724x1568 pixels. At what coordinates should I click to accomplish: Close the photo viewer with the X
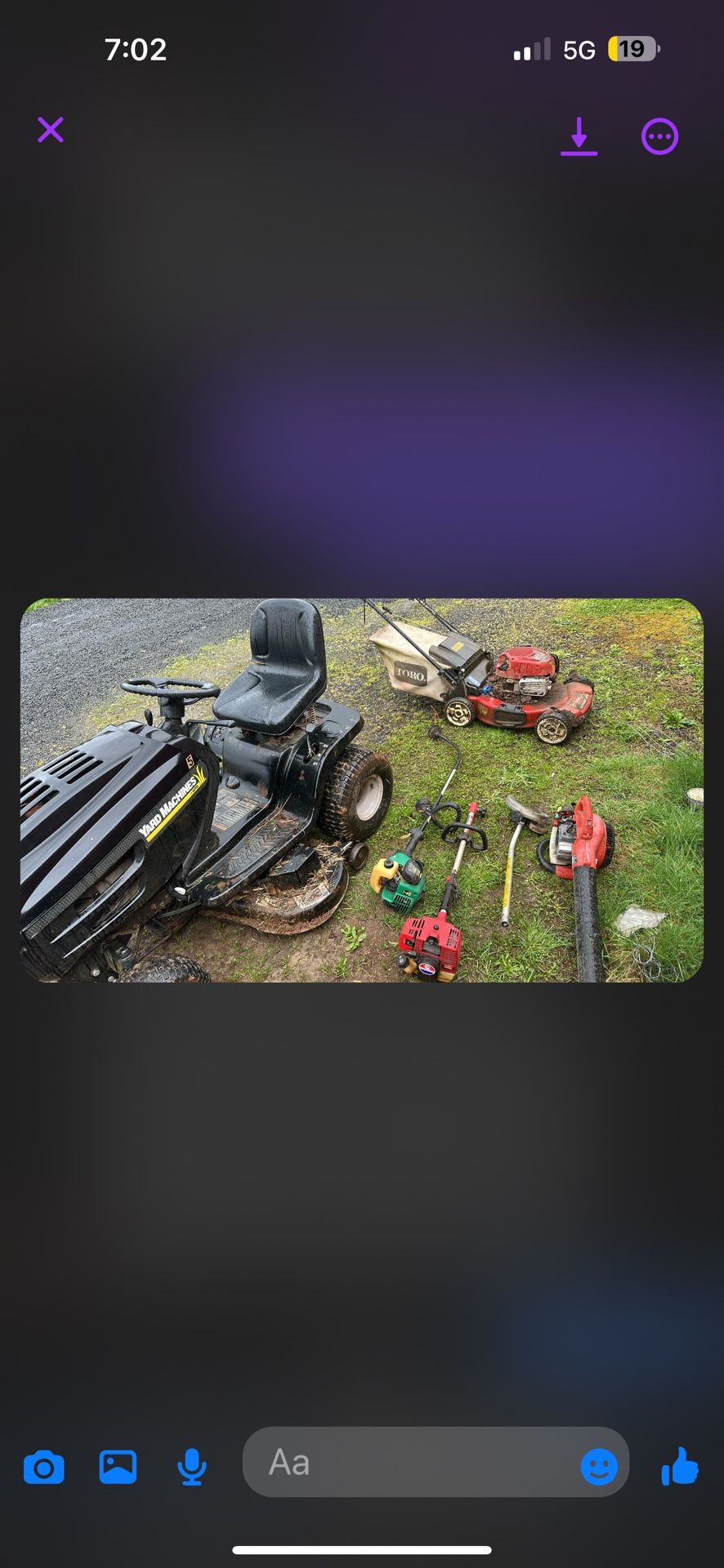50,130
